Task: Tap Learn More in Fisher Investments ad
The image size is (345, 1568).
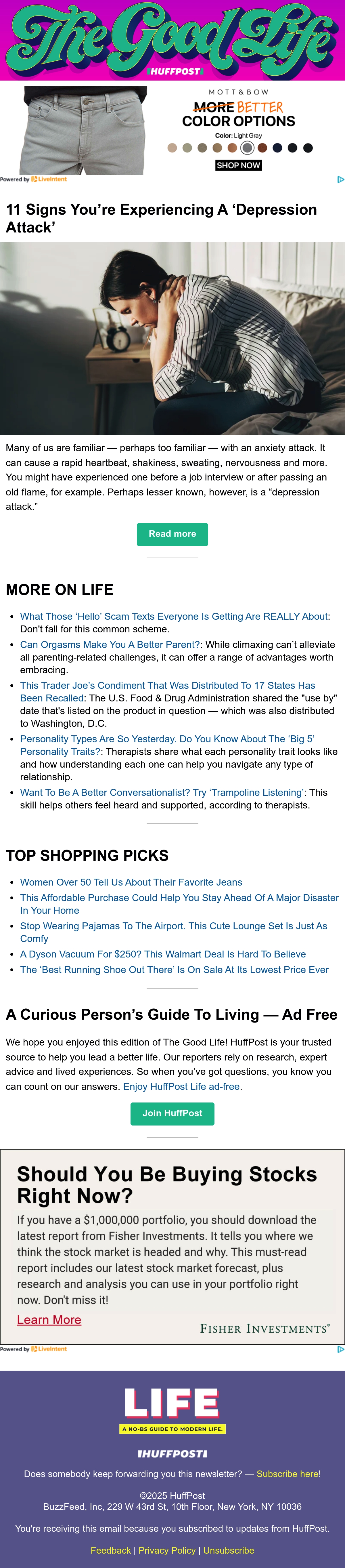Action: (x=49, y=1320)
